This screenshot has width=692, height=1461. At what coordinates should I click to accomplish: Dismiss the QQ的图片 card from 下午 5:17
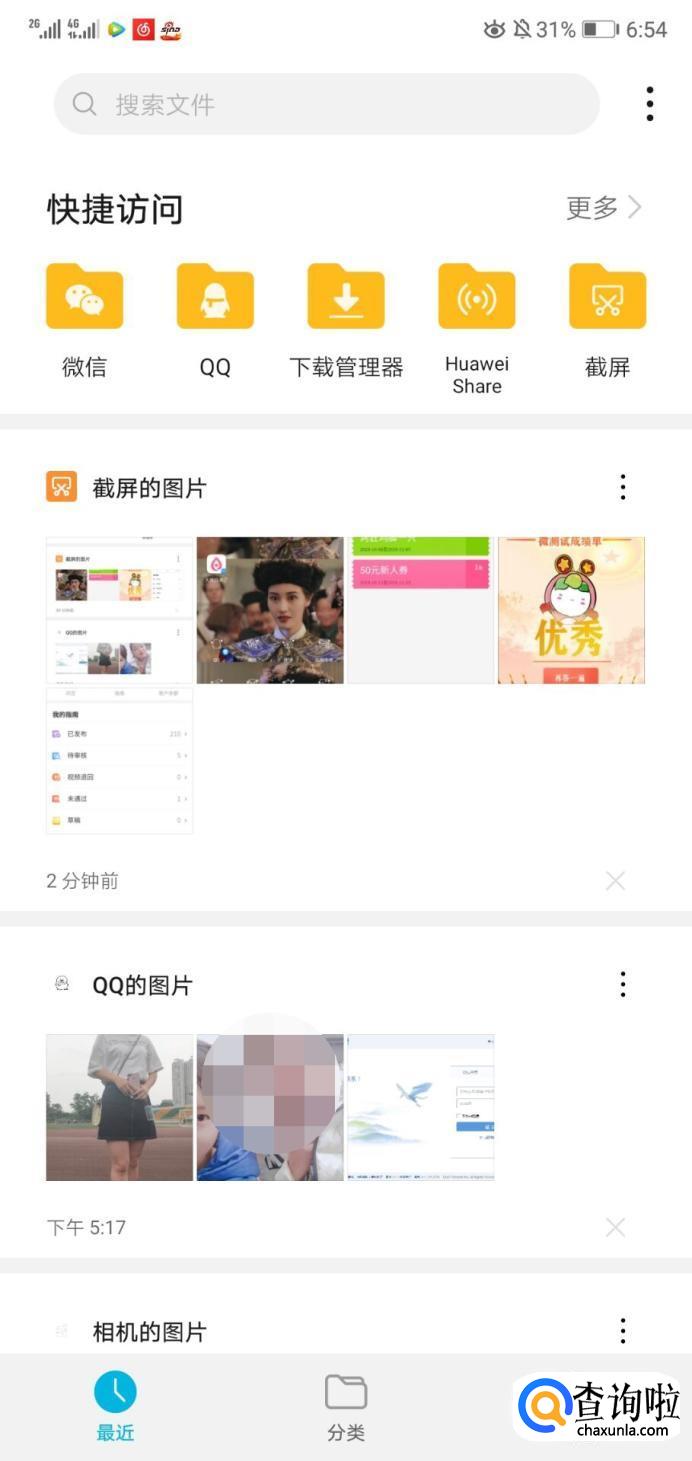(615, 1227)
